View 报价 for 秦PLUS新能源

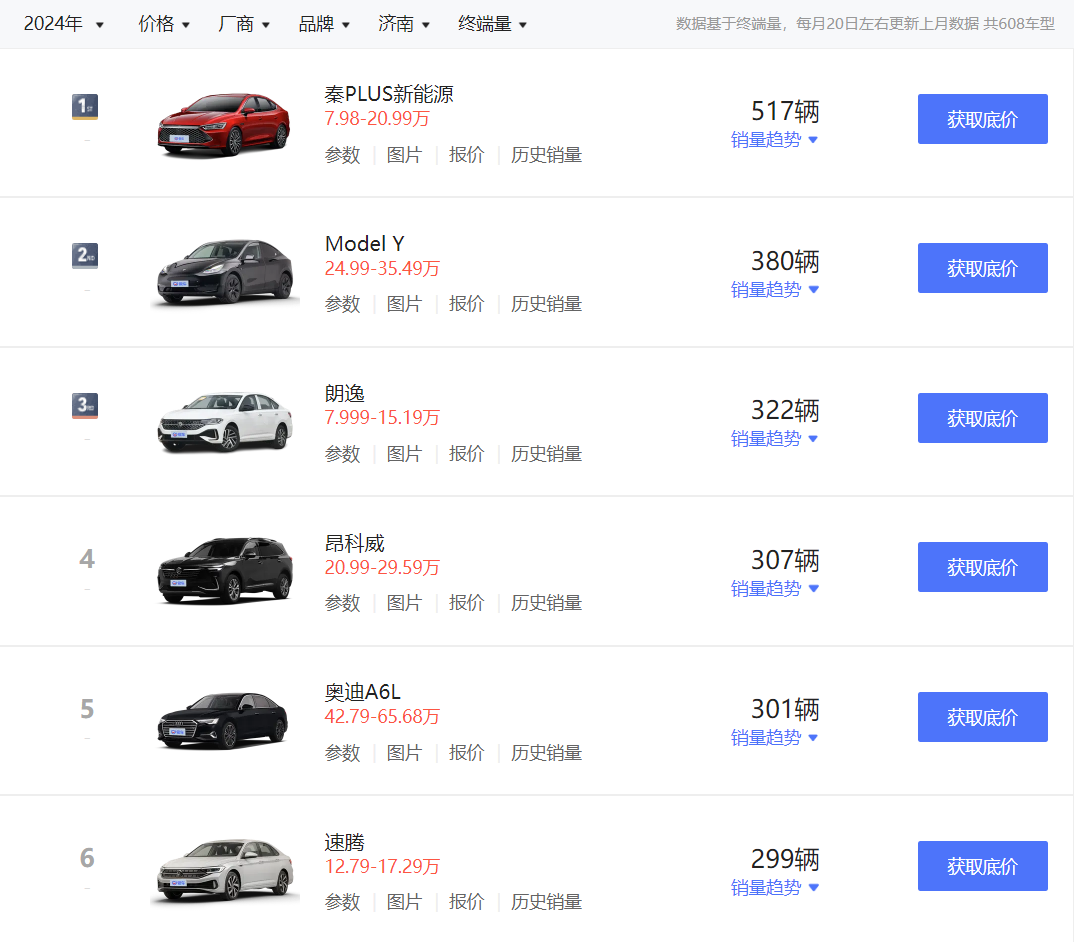coord(466,155)
